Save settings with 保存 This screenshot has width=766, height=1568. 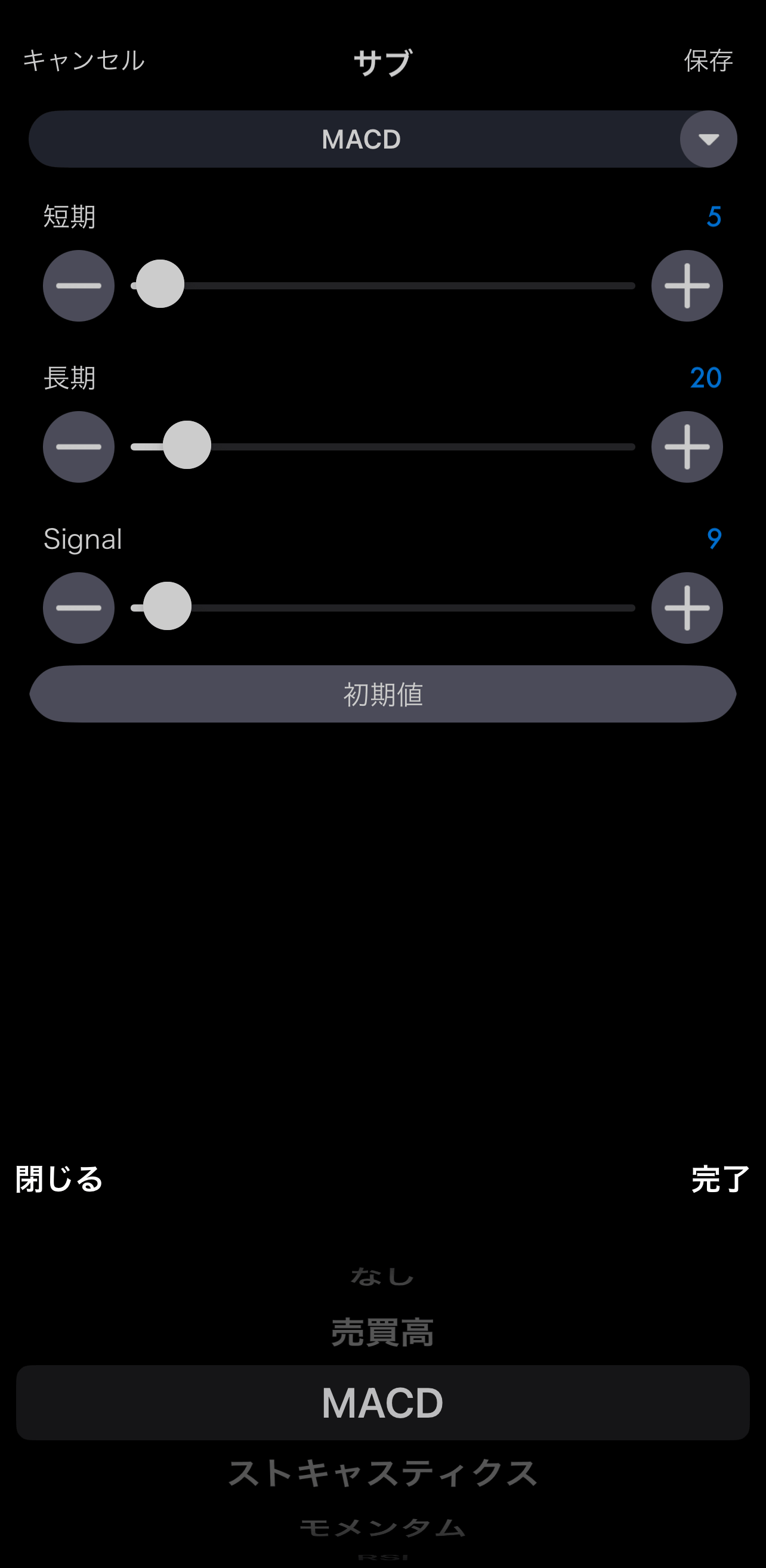pyautogui.click(x=708, y=60)
